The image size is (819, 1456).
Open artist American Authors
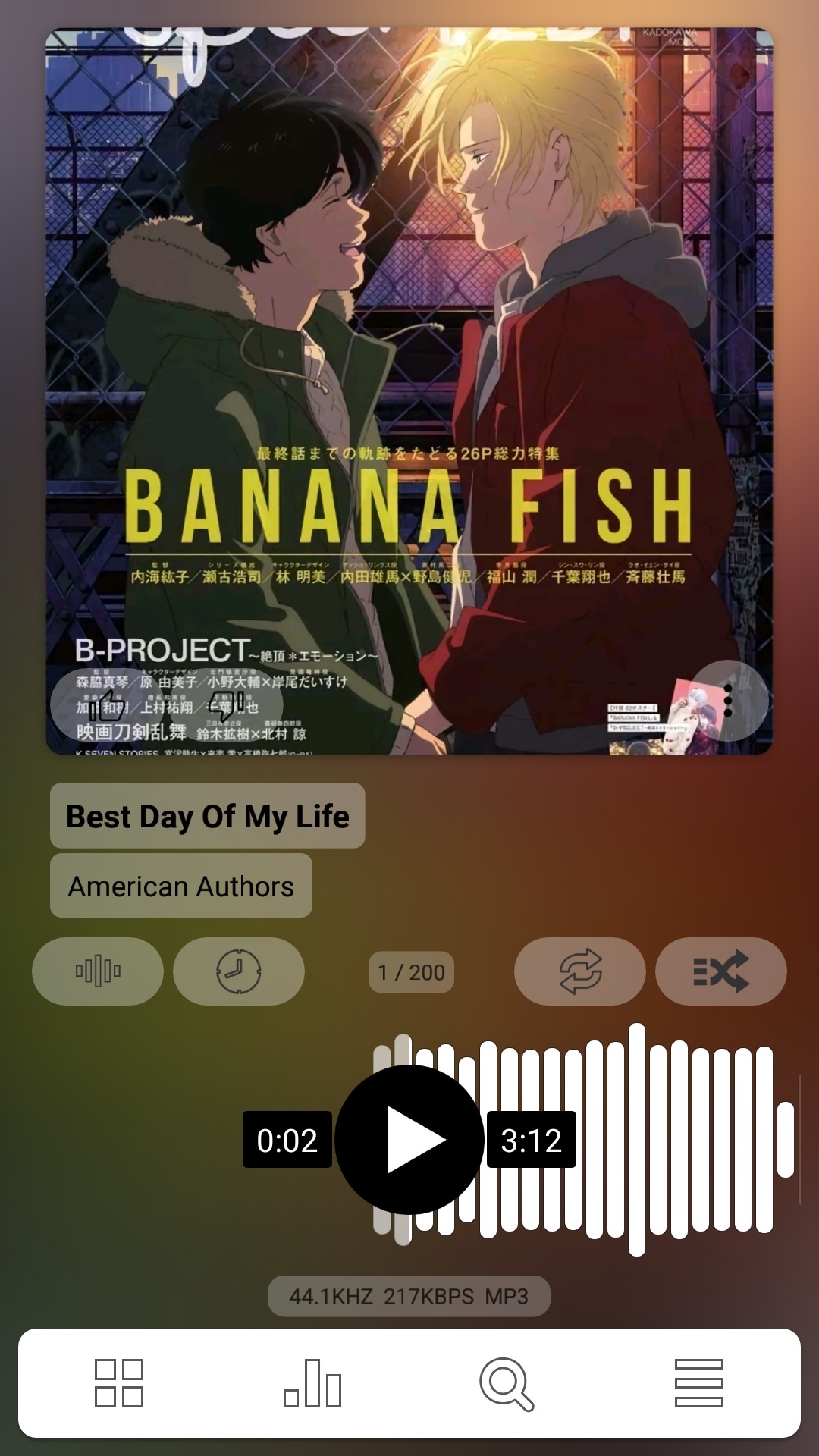[x=181, y=886]
